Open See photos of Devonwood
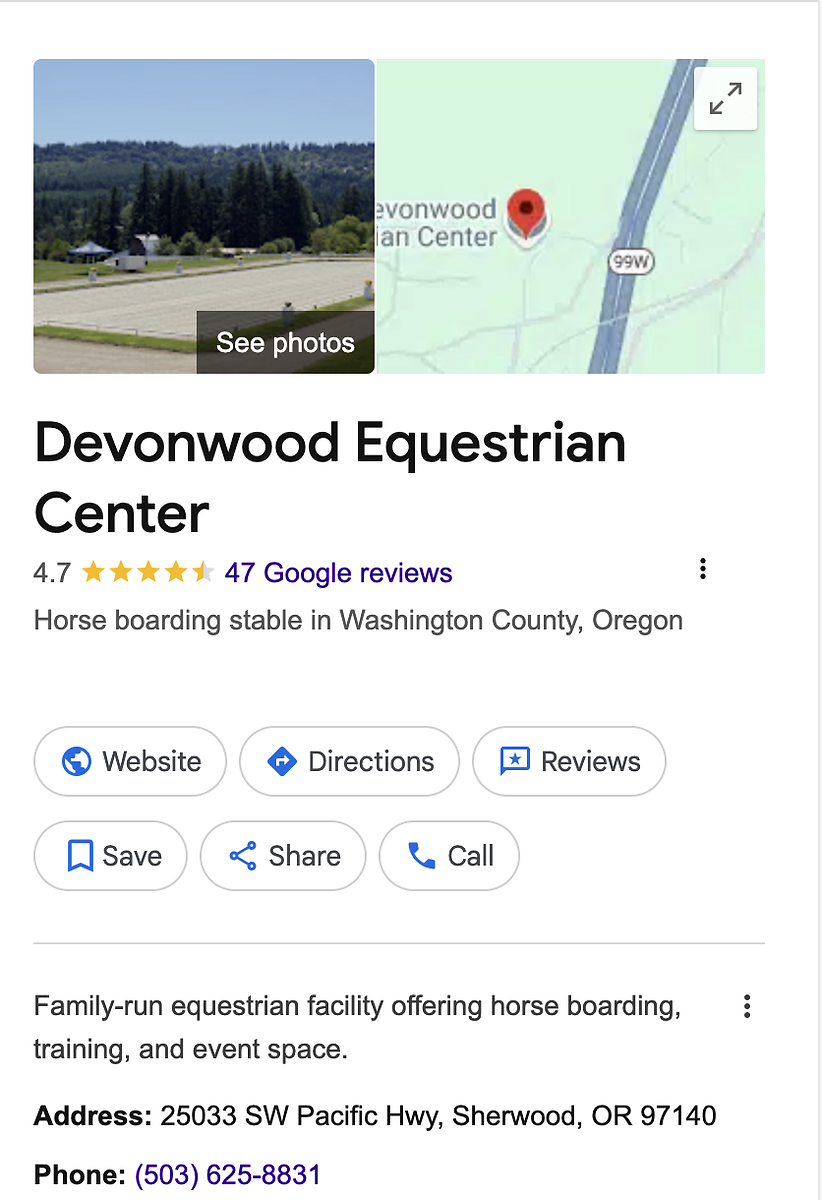Screen dimensions: 822x1200 pos(285,343)
